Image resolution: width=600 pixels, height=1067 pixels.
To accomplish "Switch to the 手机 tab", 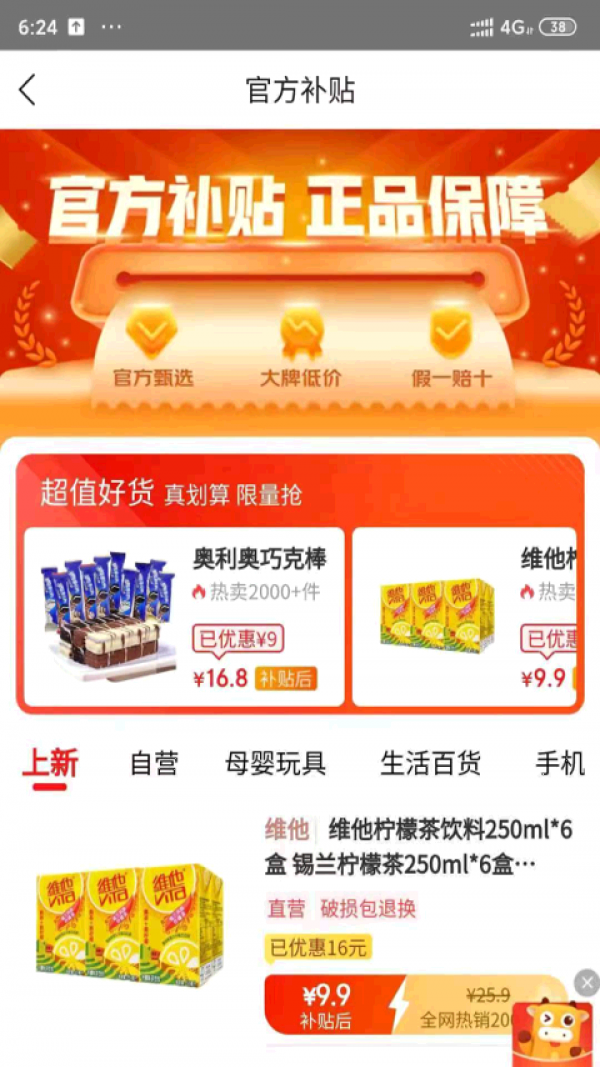I will click(x=560, y=764).
